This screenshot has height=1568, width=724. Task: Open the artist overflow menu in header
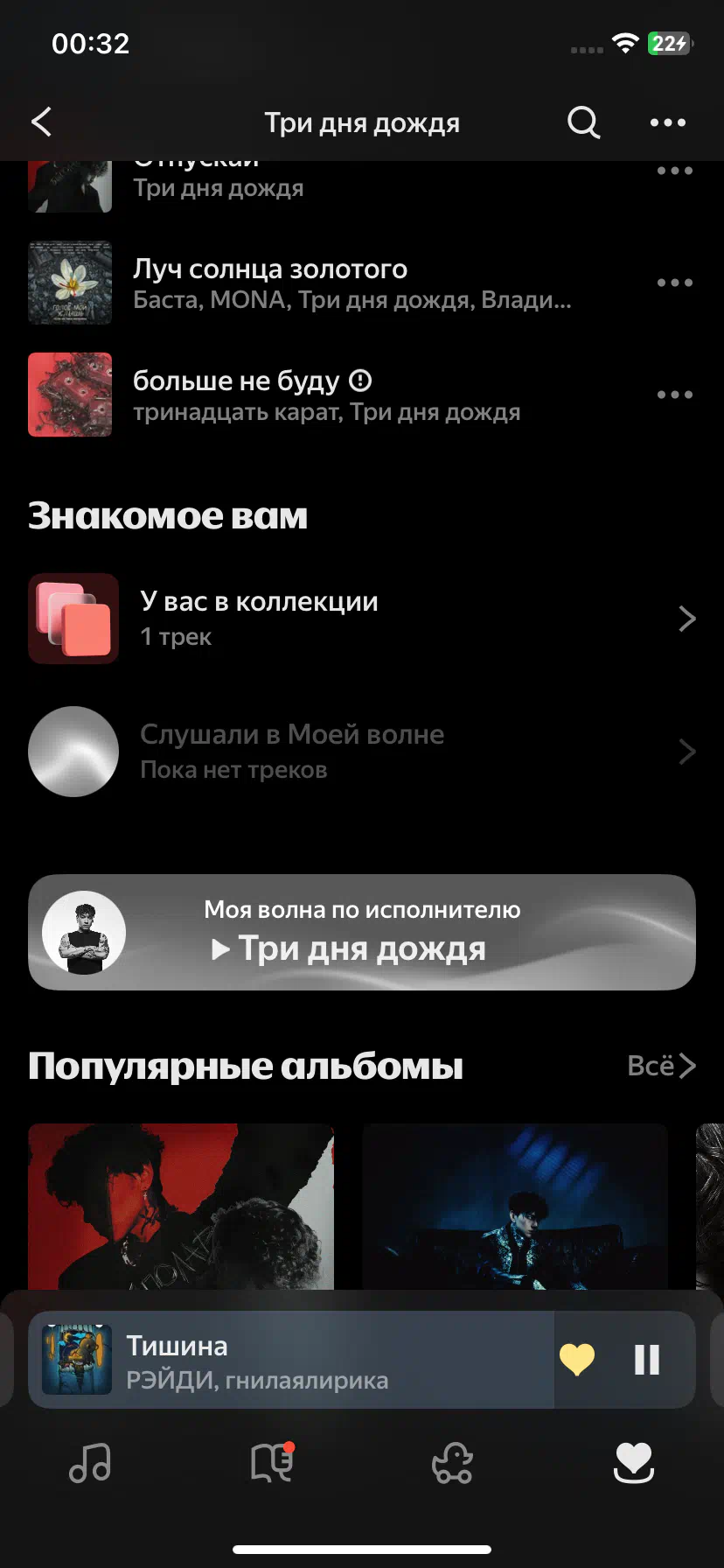(x=668, y=122)
